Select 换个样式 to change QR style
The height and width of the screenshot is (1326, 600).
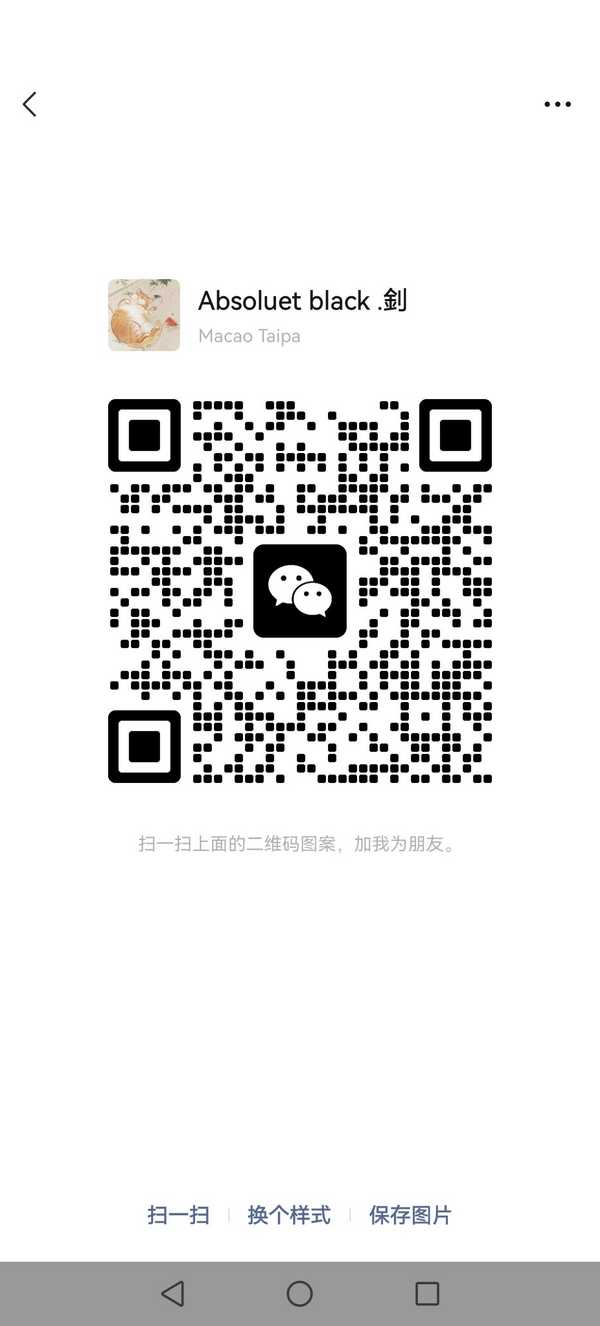[289, 1215]
